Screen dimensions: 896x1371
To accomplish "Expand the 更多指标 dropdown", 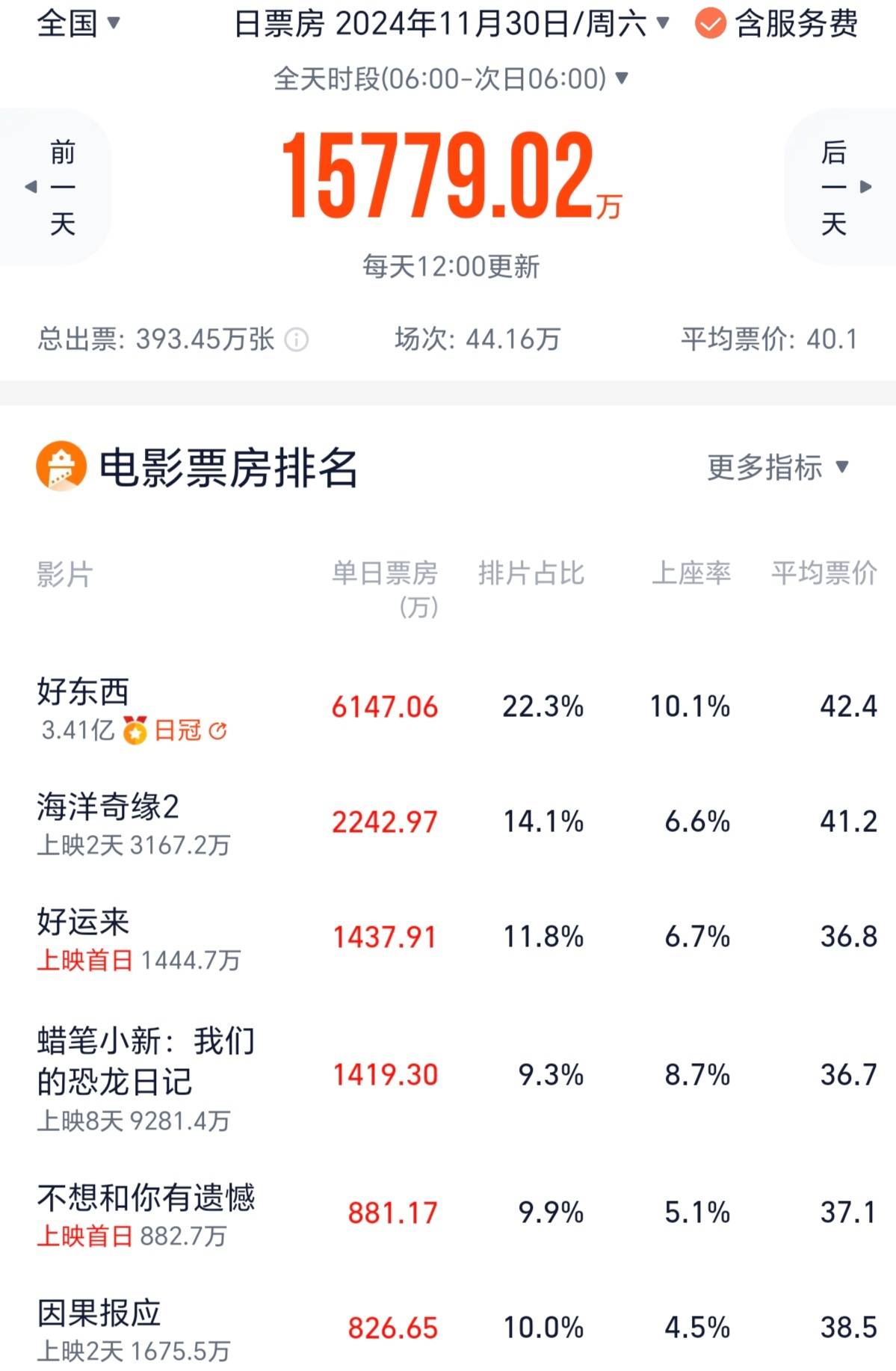I will click(777, 467).
